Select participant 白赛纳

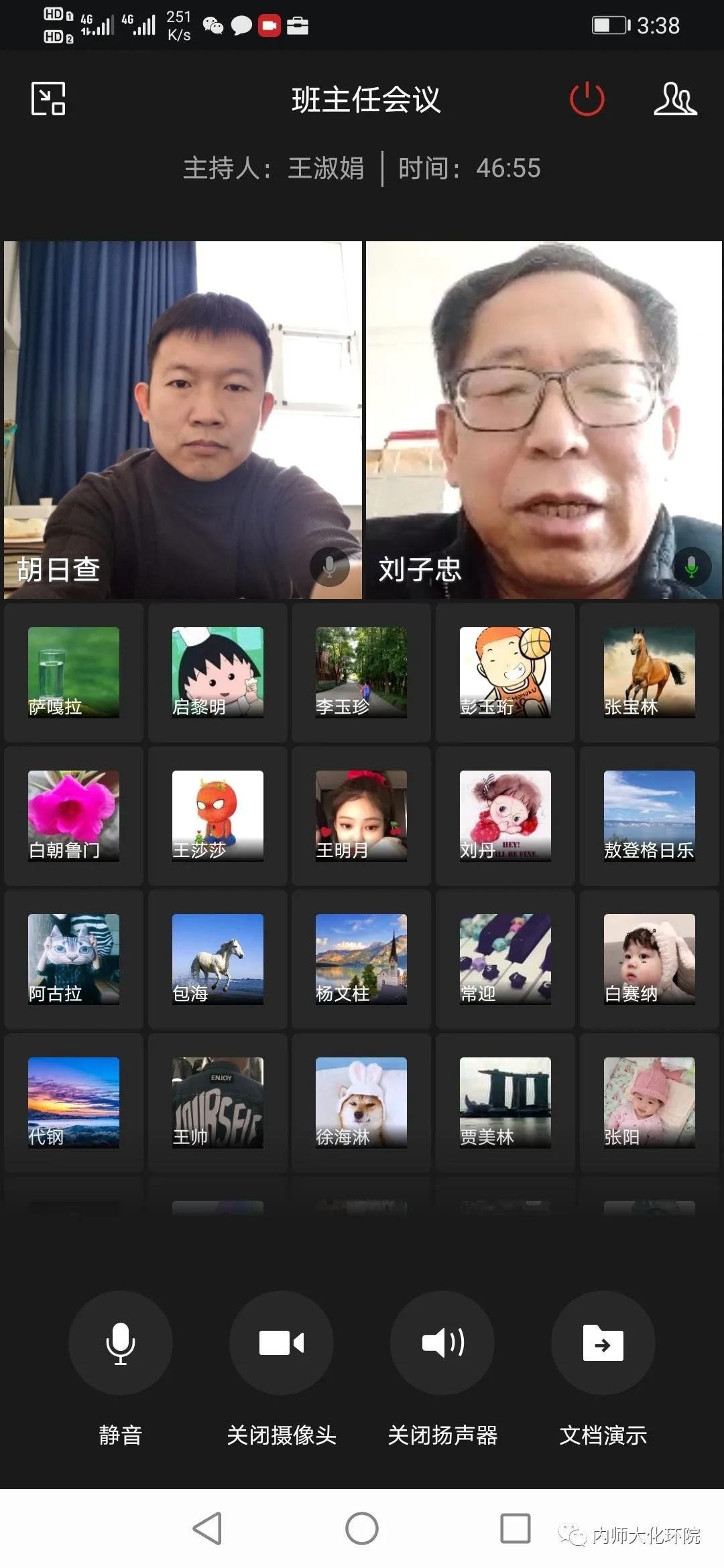[649, 959]
